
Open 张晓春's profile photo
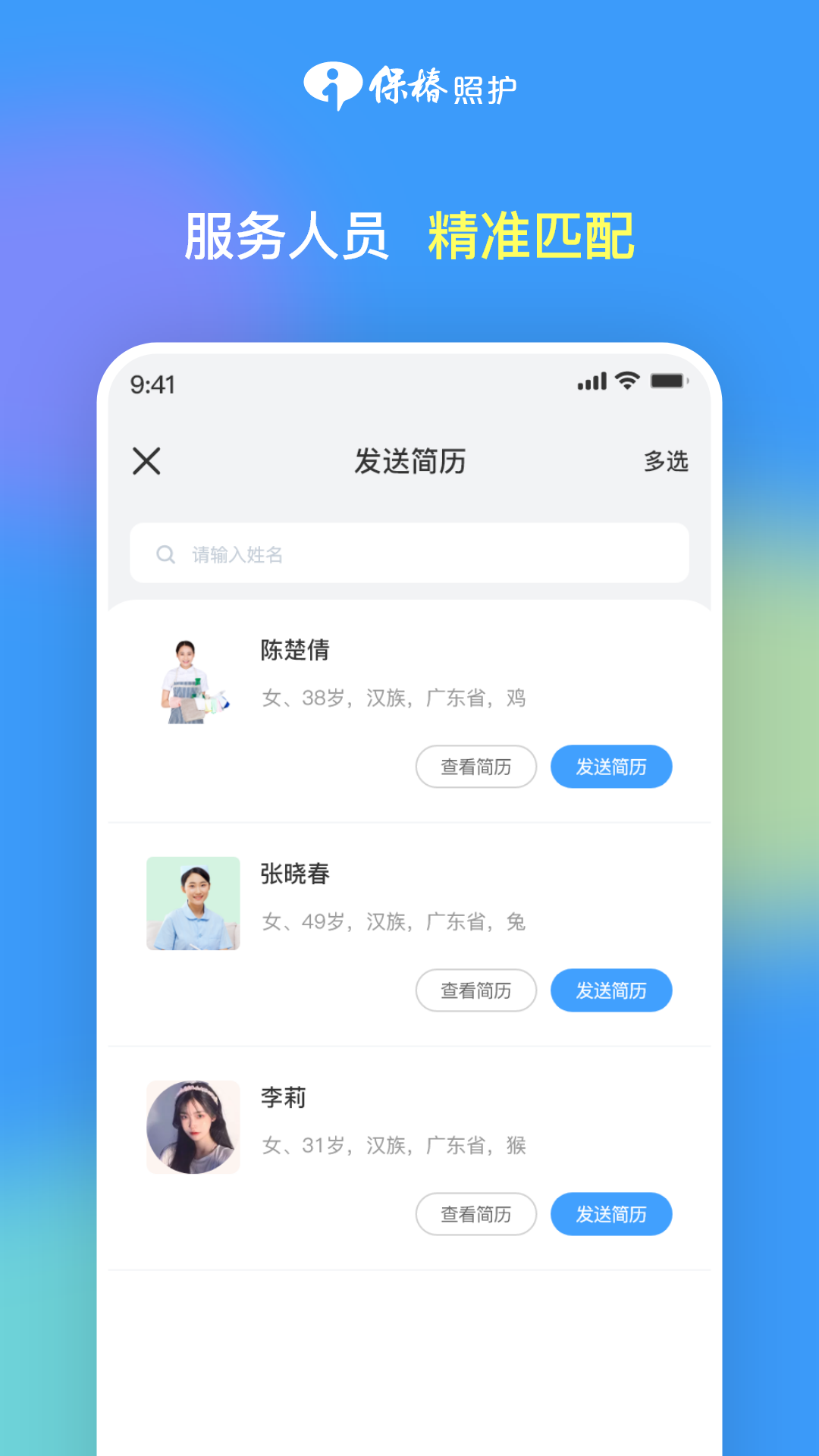pyautogui.click(x=193, y=902)
